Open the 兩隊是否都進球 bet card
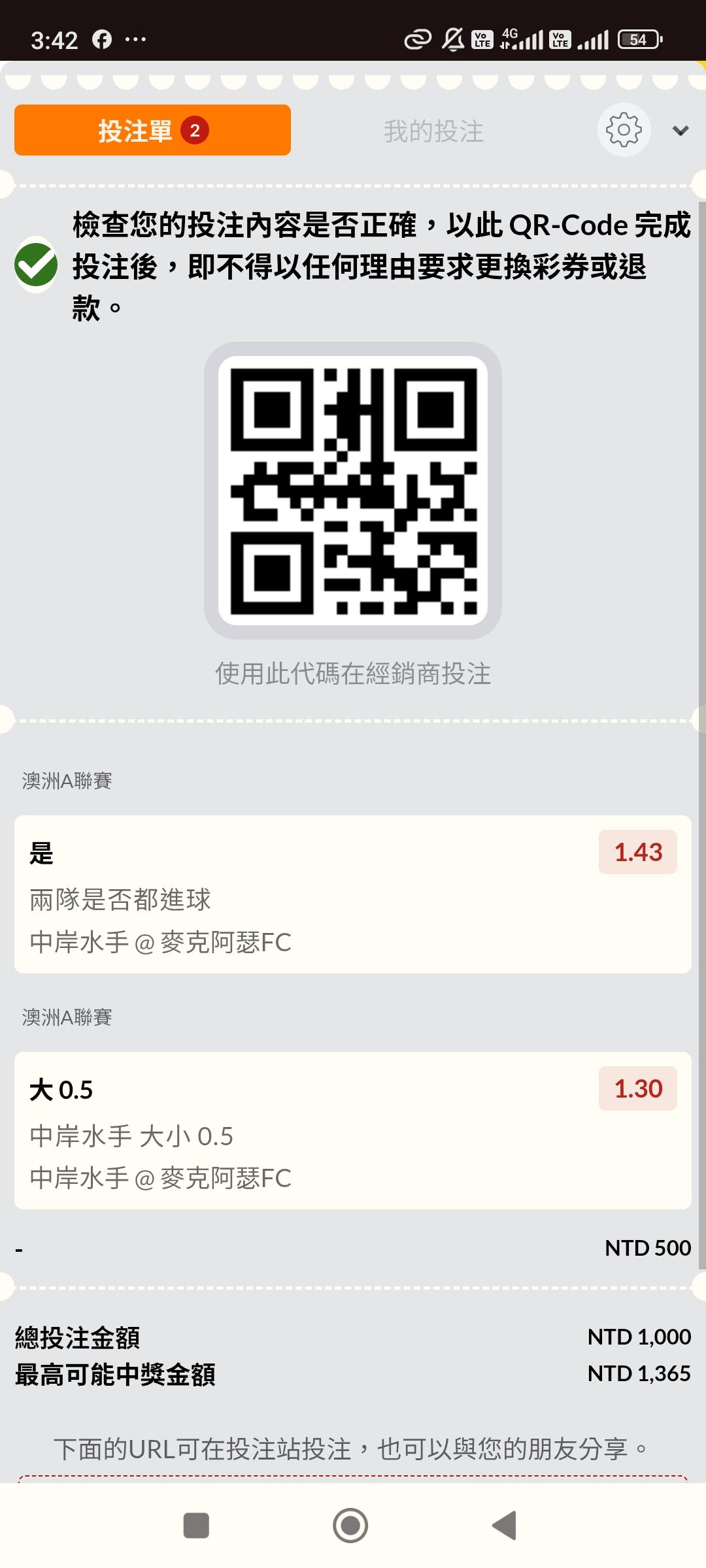The height and width of the screenshot is (1568, 706). coord(352,894)
